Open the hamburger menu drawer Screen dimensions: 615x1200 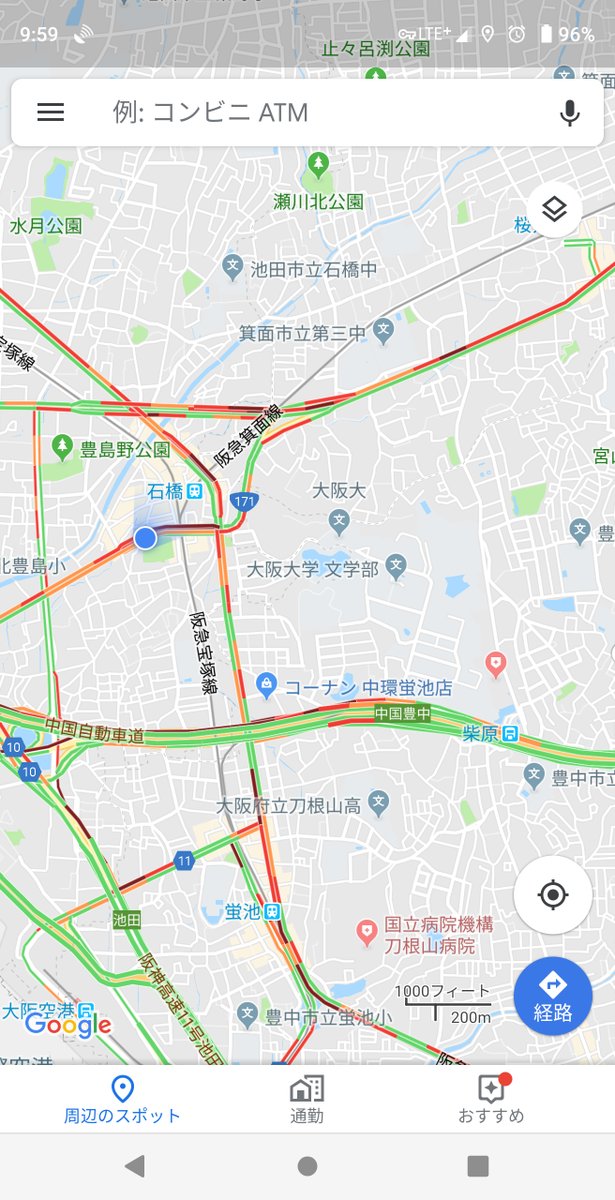click(50, 113)
